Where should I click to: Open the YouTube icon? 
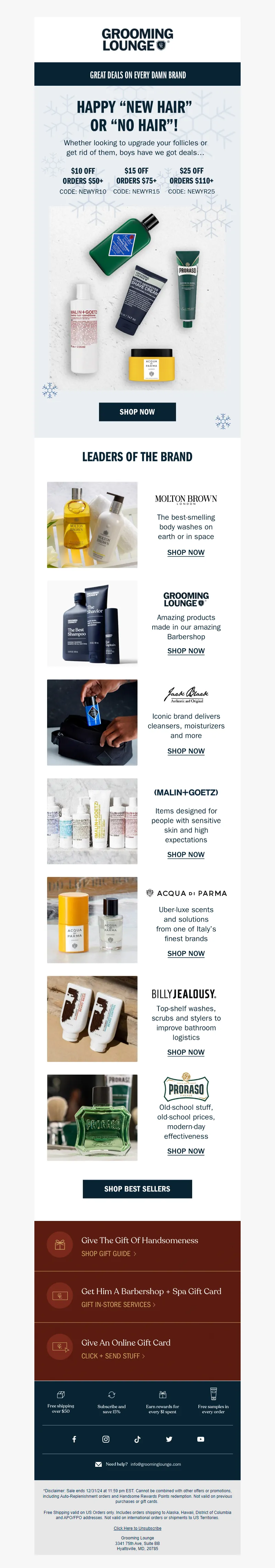pyautogui.click(x=200, y=1440)
